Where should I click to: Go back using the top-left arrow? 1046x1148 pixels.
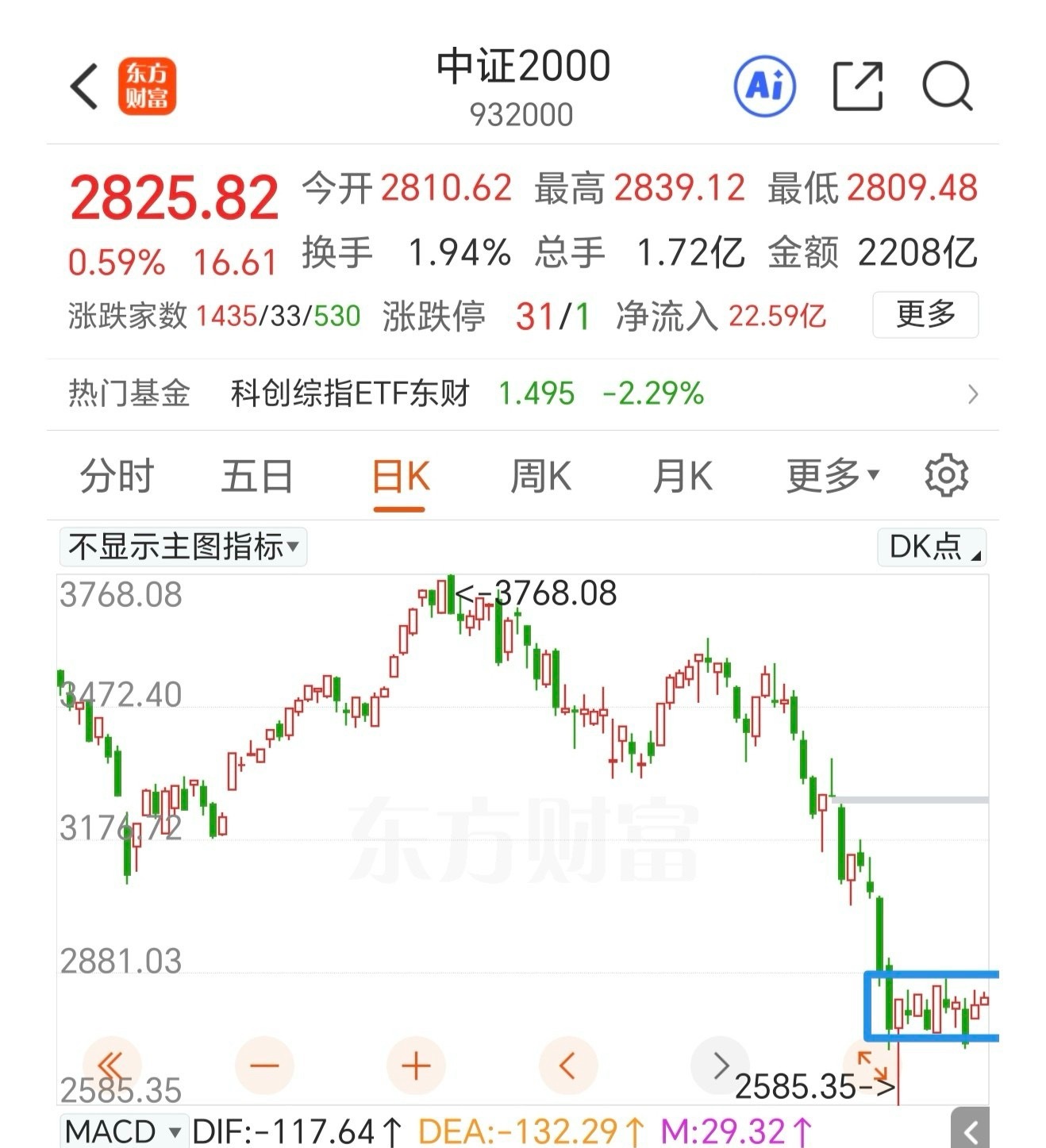click(83, 86)
